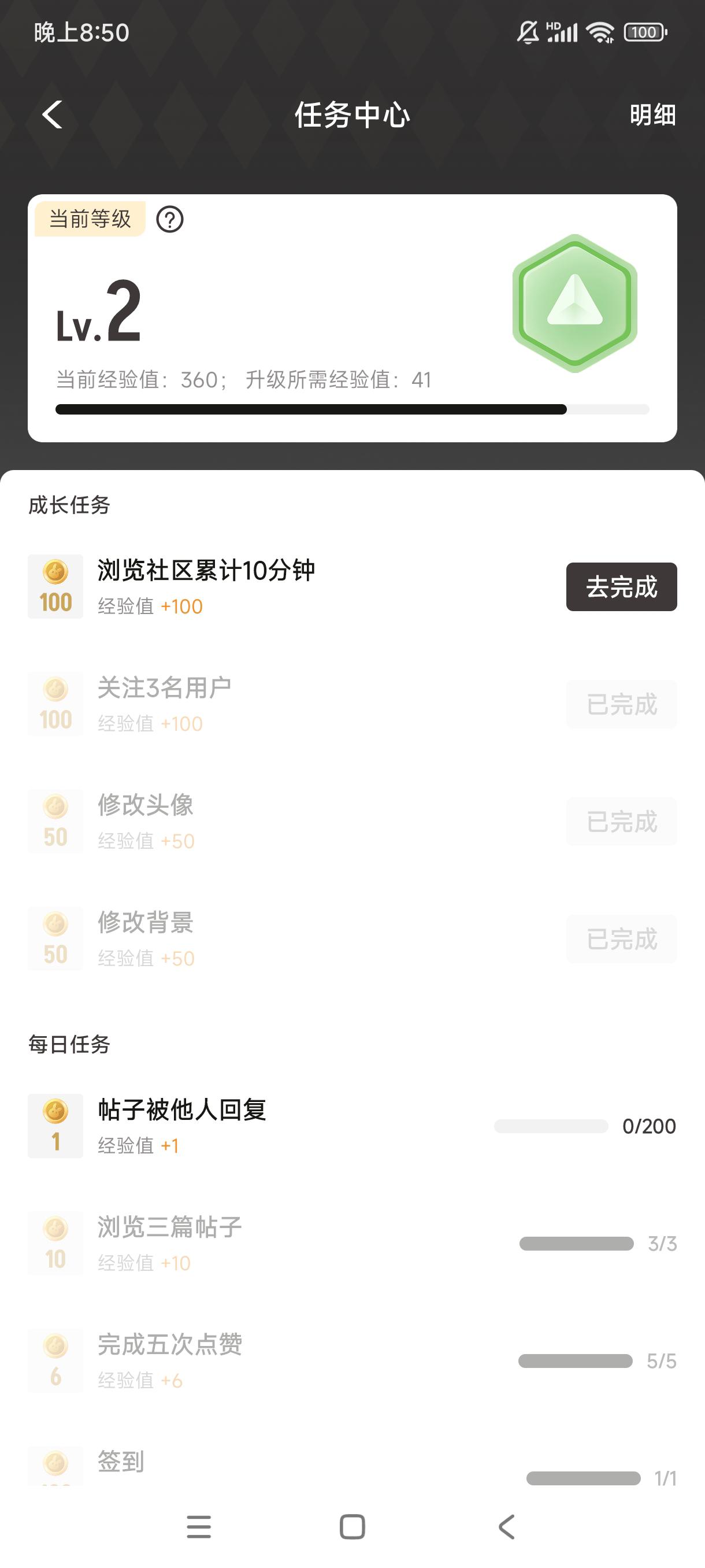Open the system recent apps menu
This screenshot has width=705, height=1568.
tap(199, 1526)
